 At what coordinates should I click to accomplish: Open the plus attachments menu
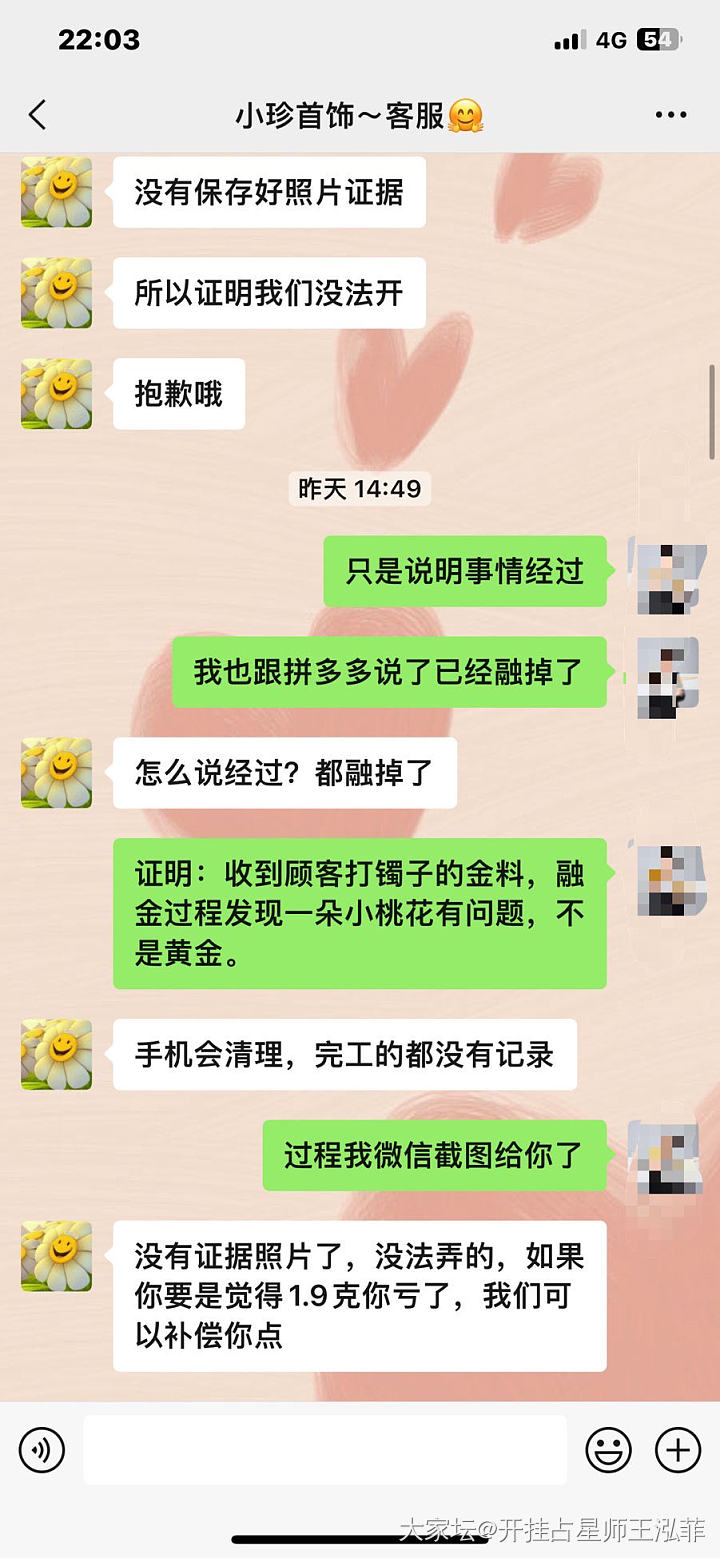[677, 1450]
